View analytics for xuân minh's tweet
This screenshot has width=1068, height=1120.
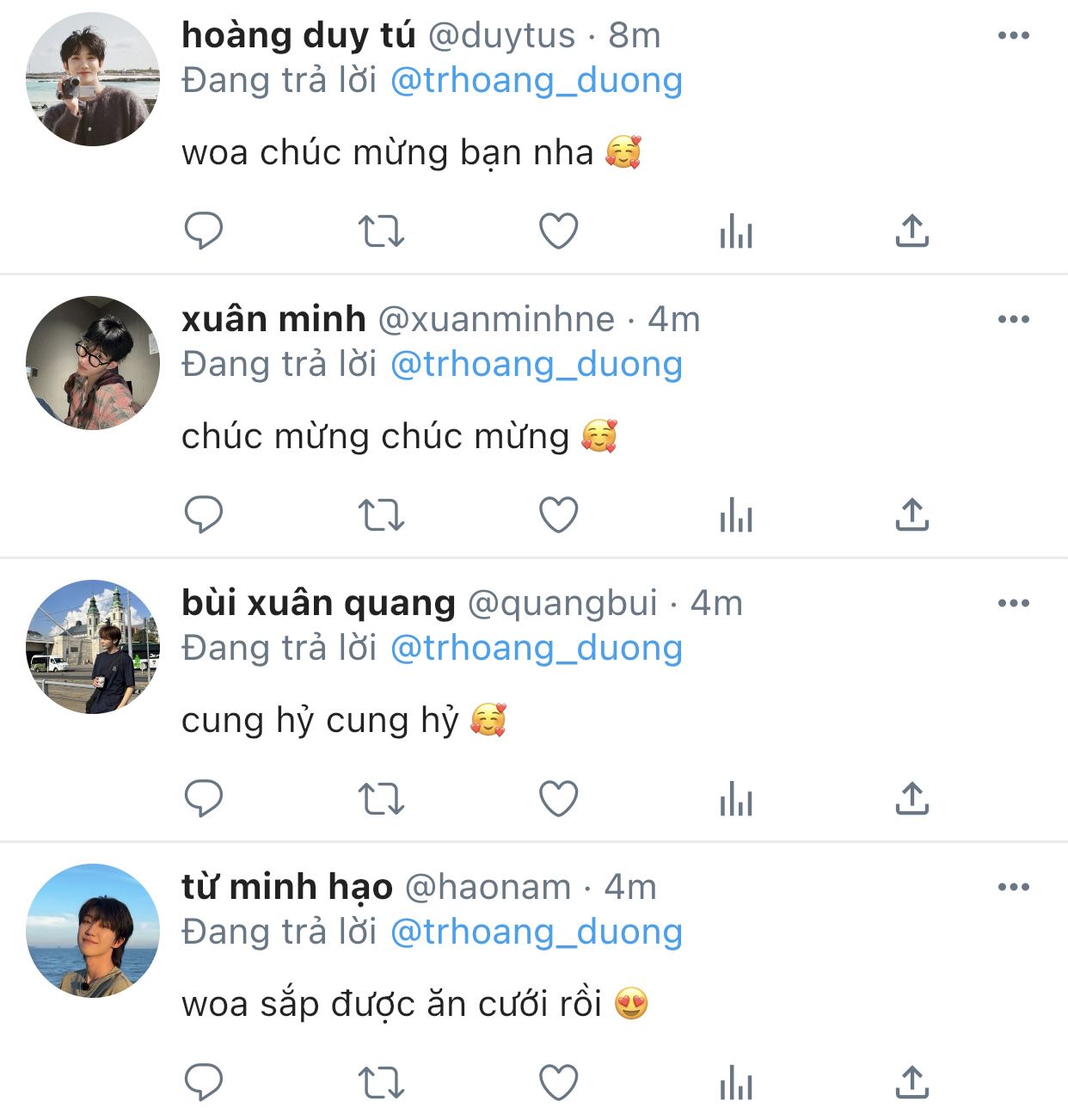click(x=736, y=515)
